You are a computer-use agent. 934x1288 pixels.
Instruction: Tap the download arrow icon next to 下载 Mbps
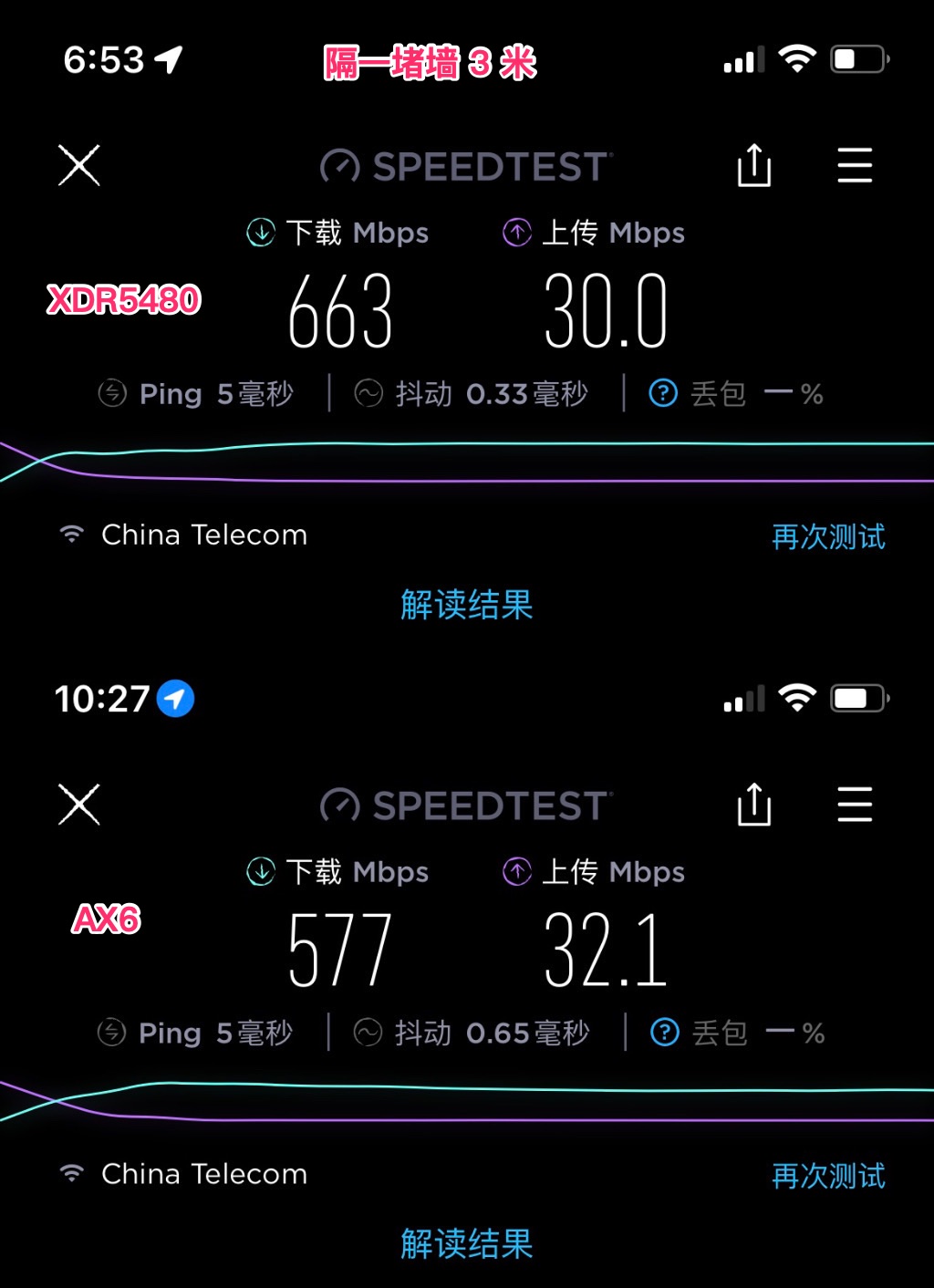[259, 233]
